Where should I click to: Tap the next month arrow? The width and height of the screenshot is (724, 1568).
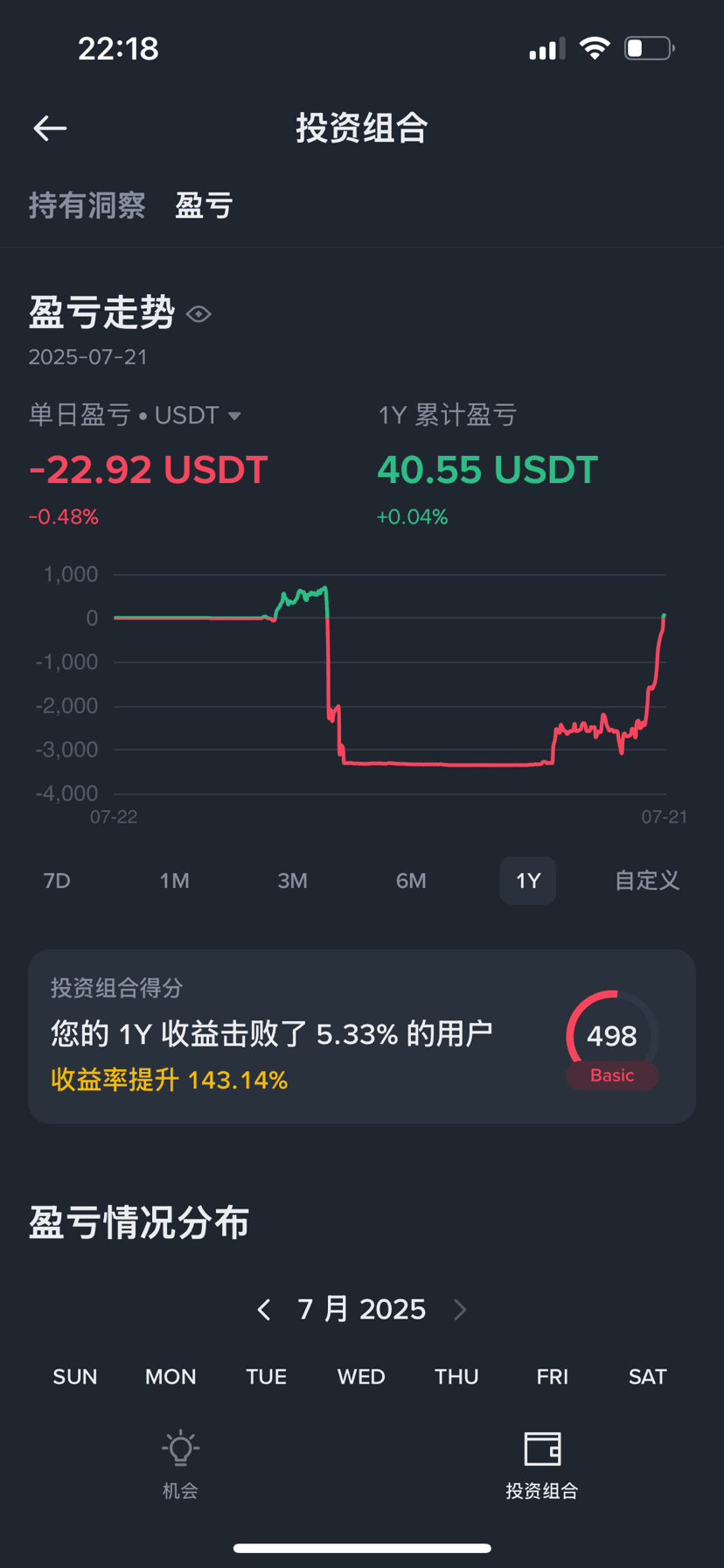(460, 1309)
